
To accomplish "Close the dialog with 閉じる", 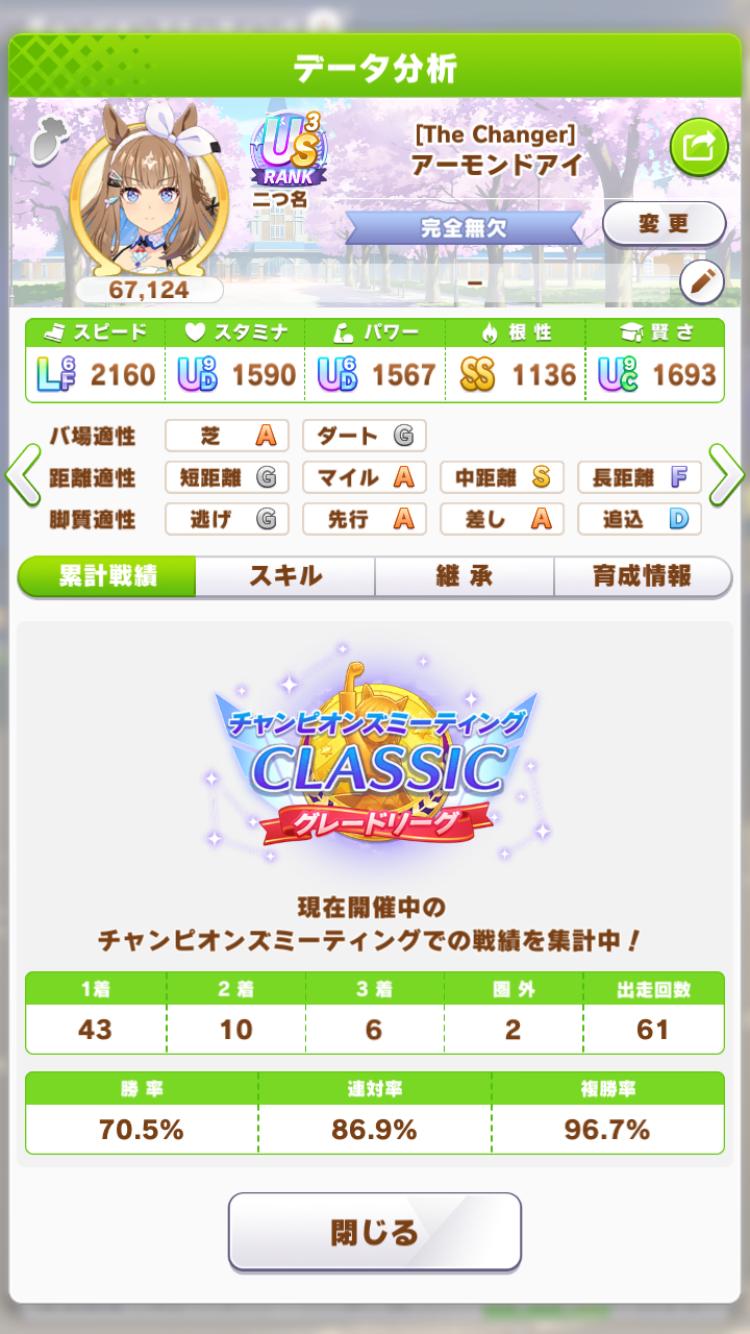I will [375, 1231].
